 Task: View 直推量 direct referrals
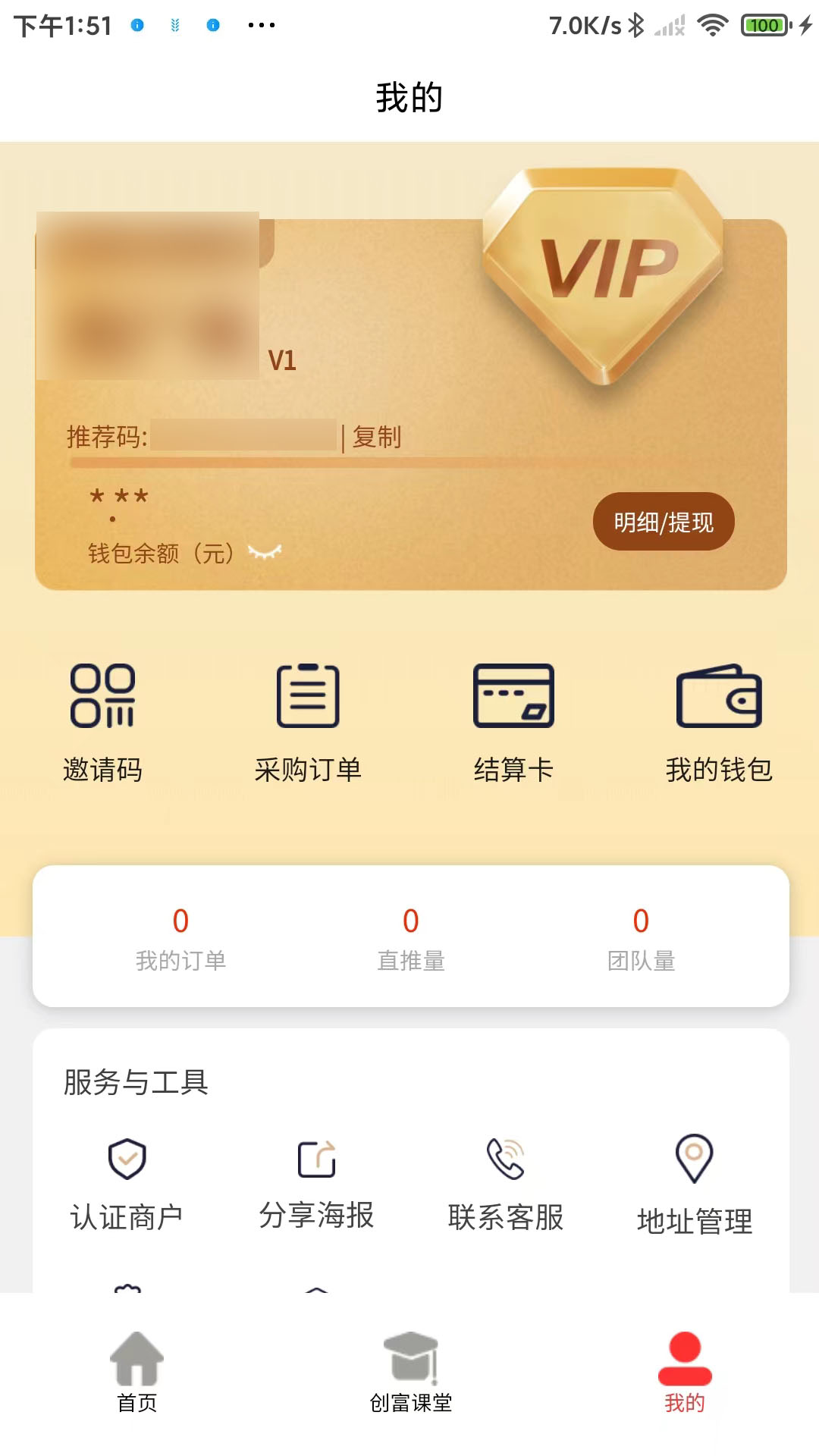(411, 938)
